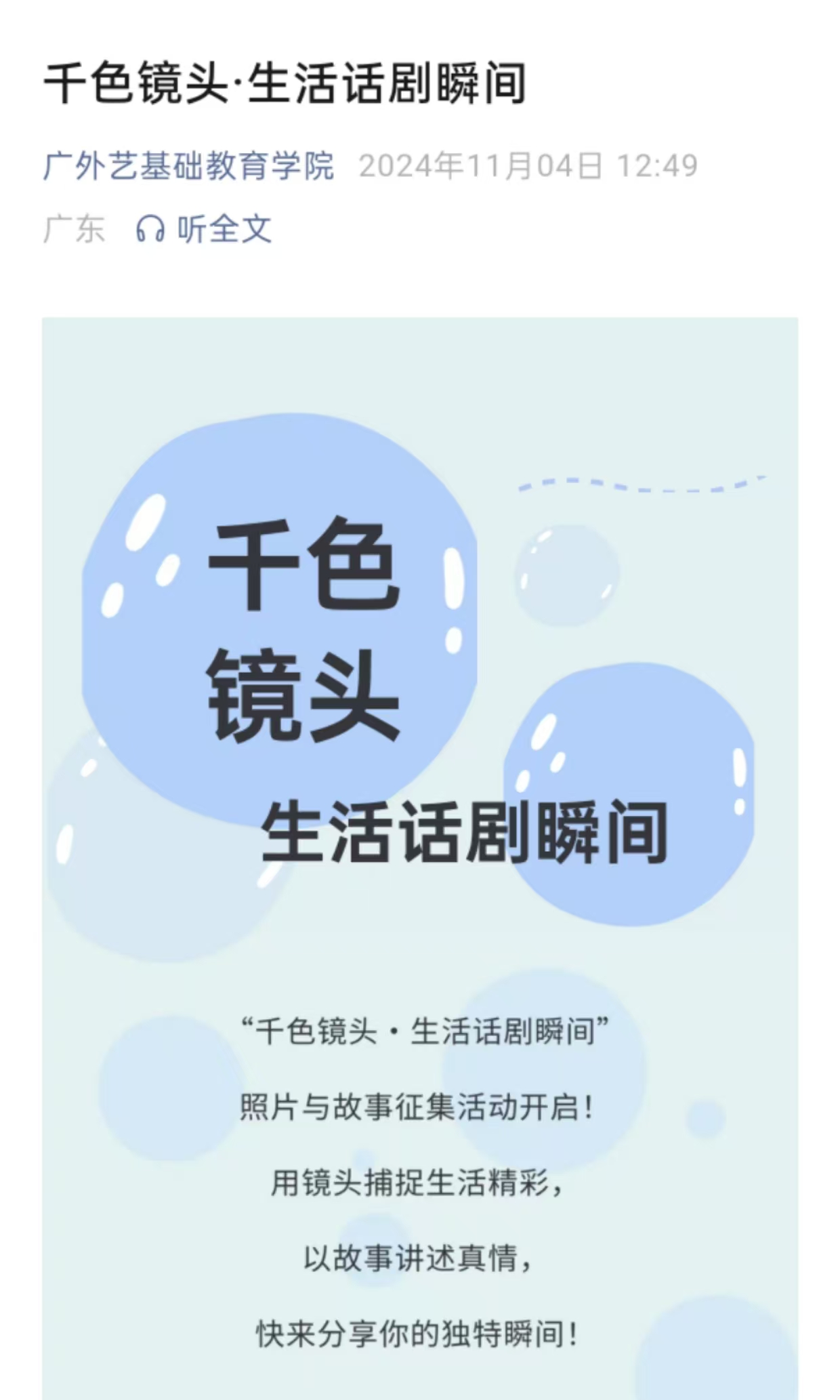The width and height of the screenshot is (840, 1400).
Task: Tap 听全文 to listen to the article
Action: coord(205,229)
